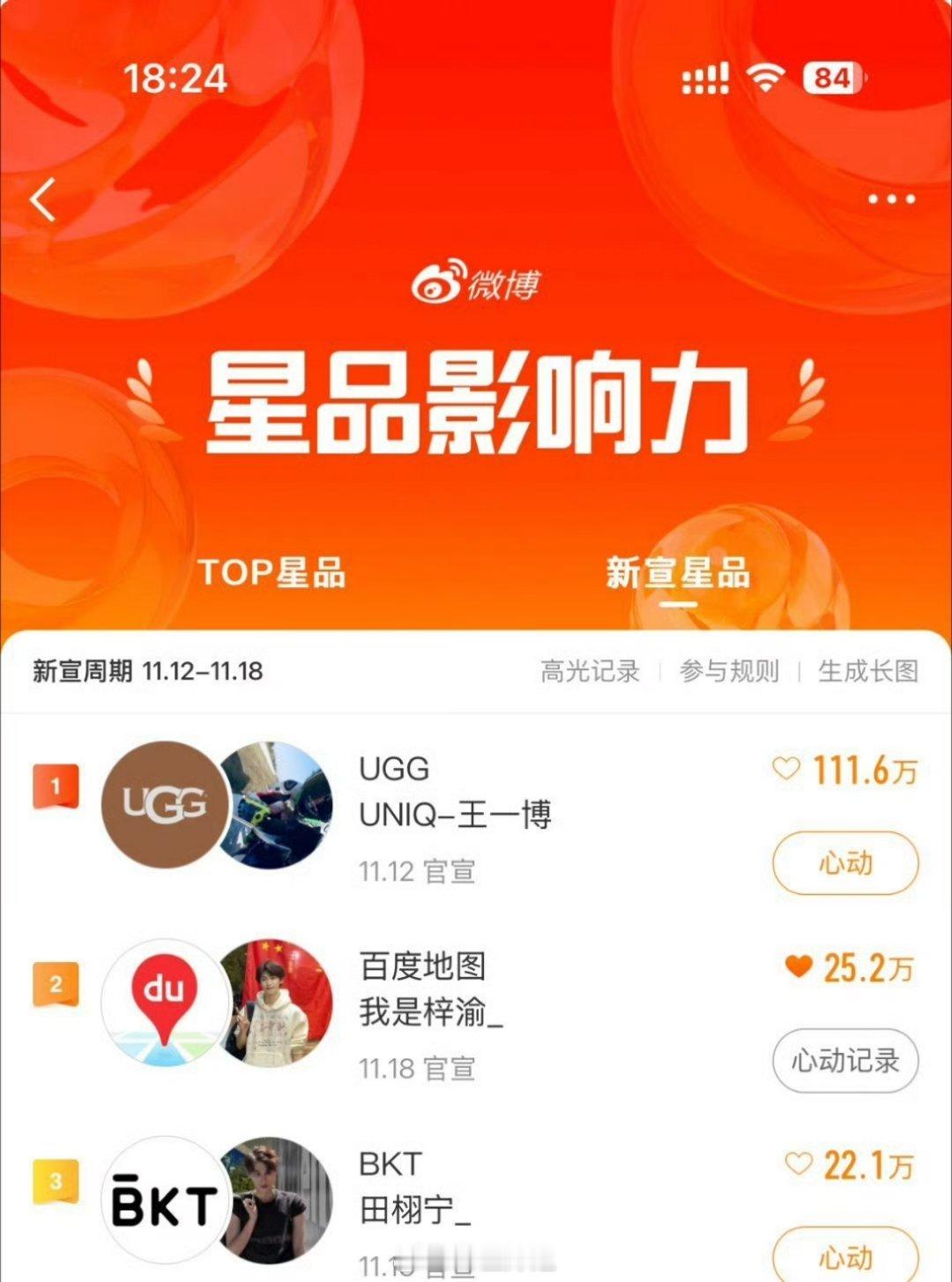
Task: Open the UGG brand avatar
Action: click(163, 808)
